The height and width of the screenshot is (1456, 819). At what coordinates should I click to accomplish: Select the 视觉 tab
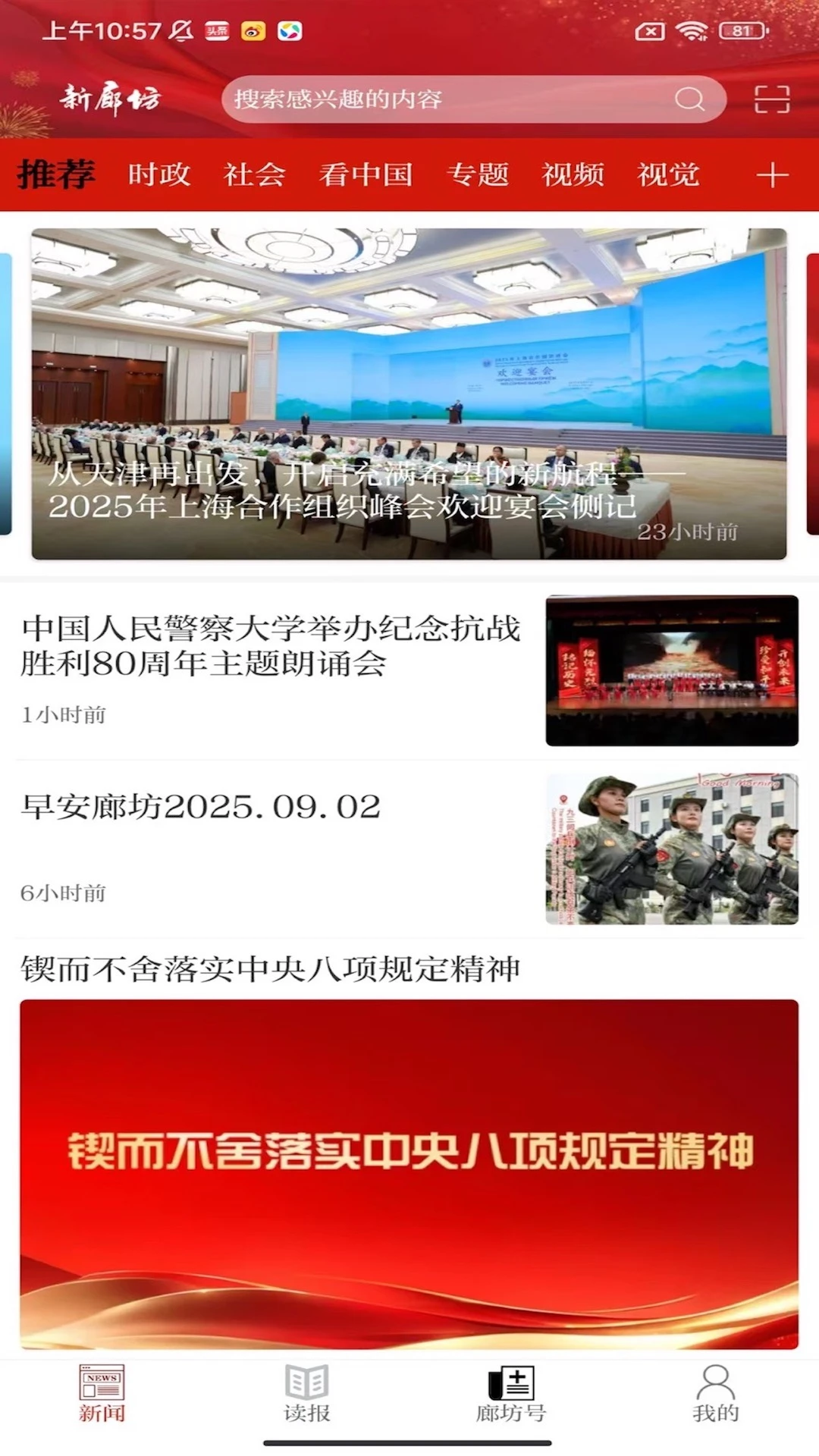pyautogui.click(x=668, y=174)
